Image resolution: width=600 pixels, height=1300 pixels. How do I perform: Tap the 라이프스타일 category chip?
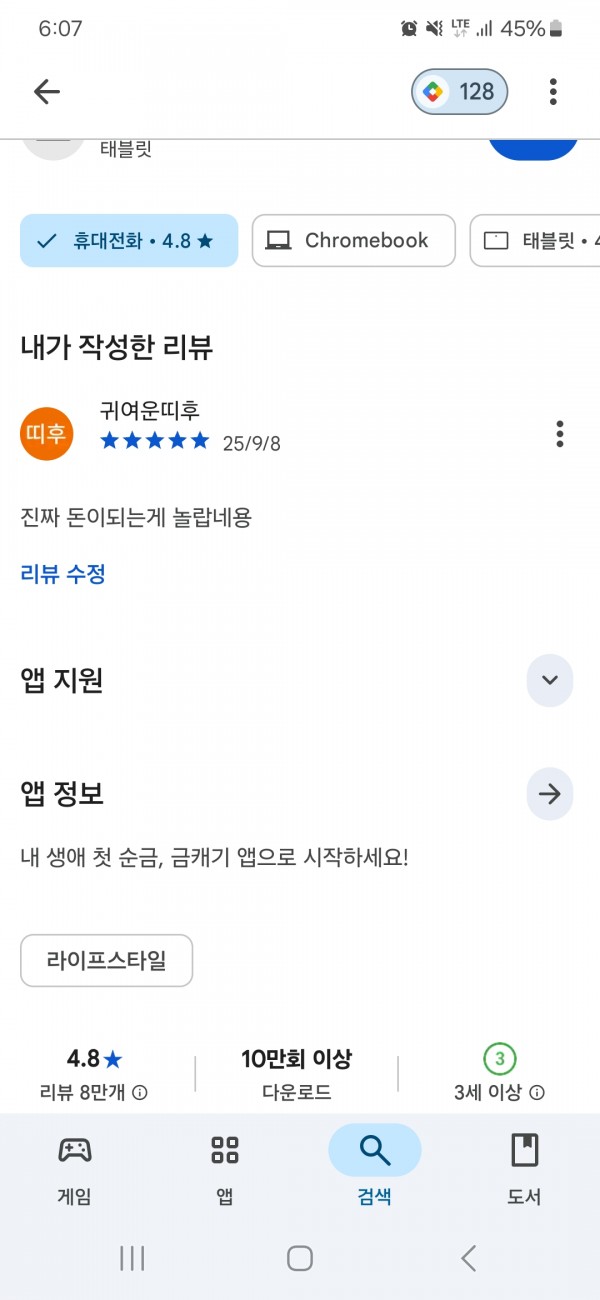(x=106, y=961)
